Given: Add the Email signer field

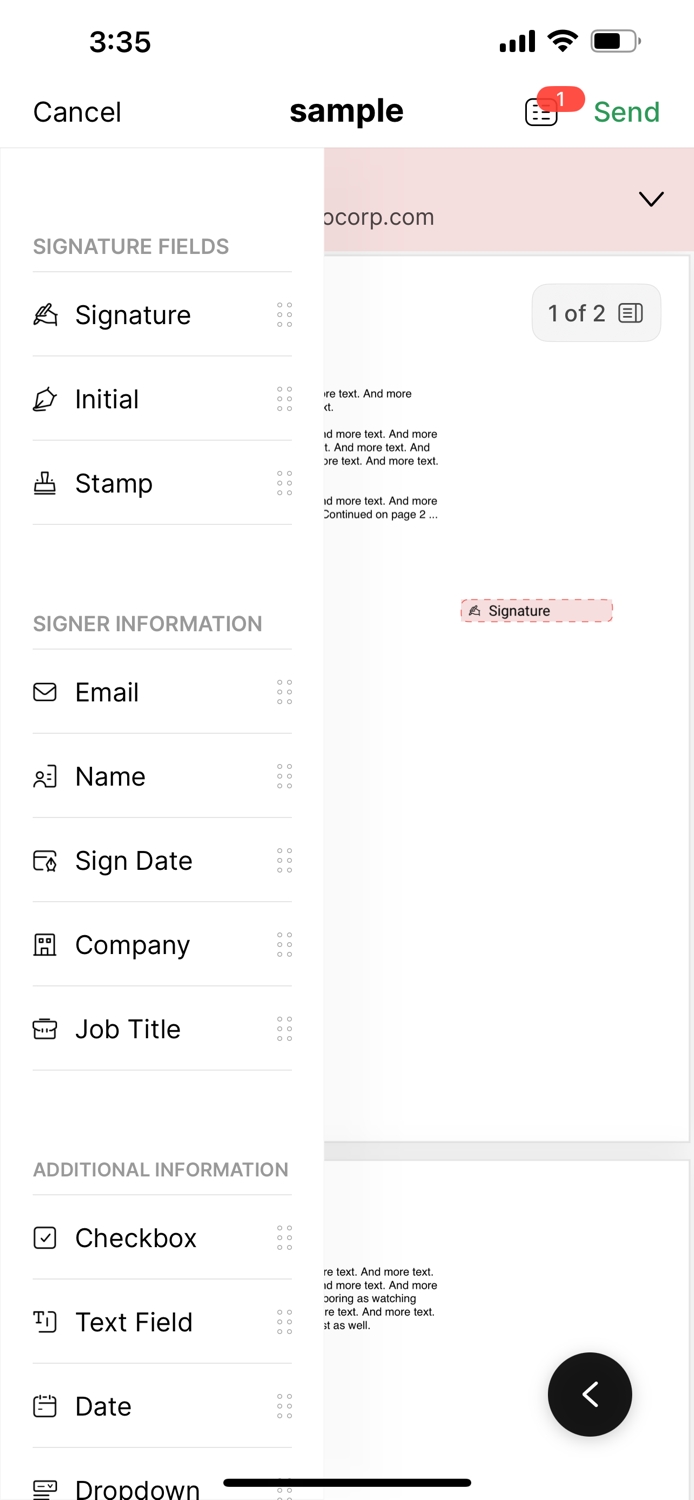Looking at the screenshot, I should pyautogui.click(x=107, y=692).
